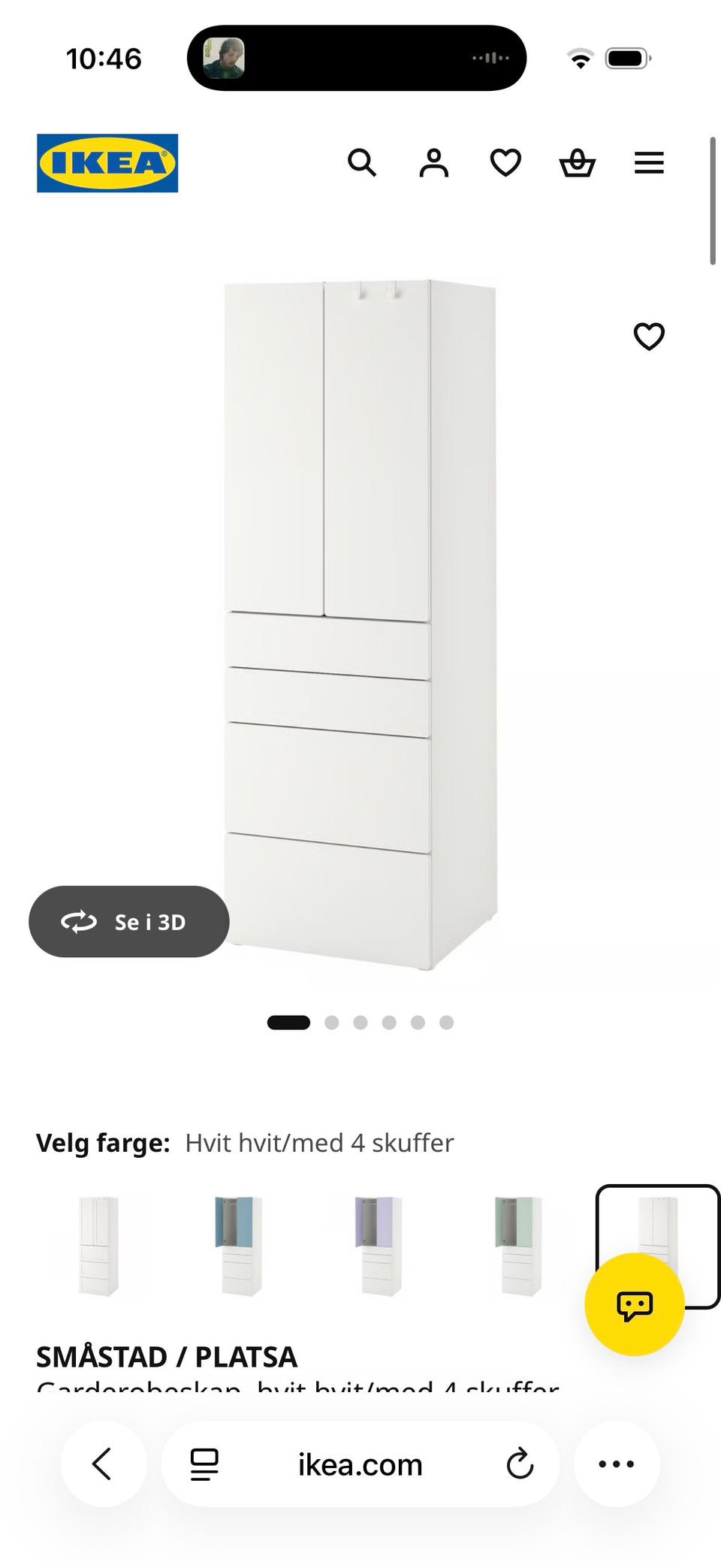The image size is (721, 1568).
Task: Select the lilac door color variant
Action: pos(382,1246)
